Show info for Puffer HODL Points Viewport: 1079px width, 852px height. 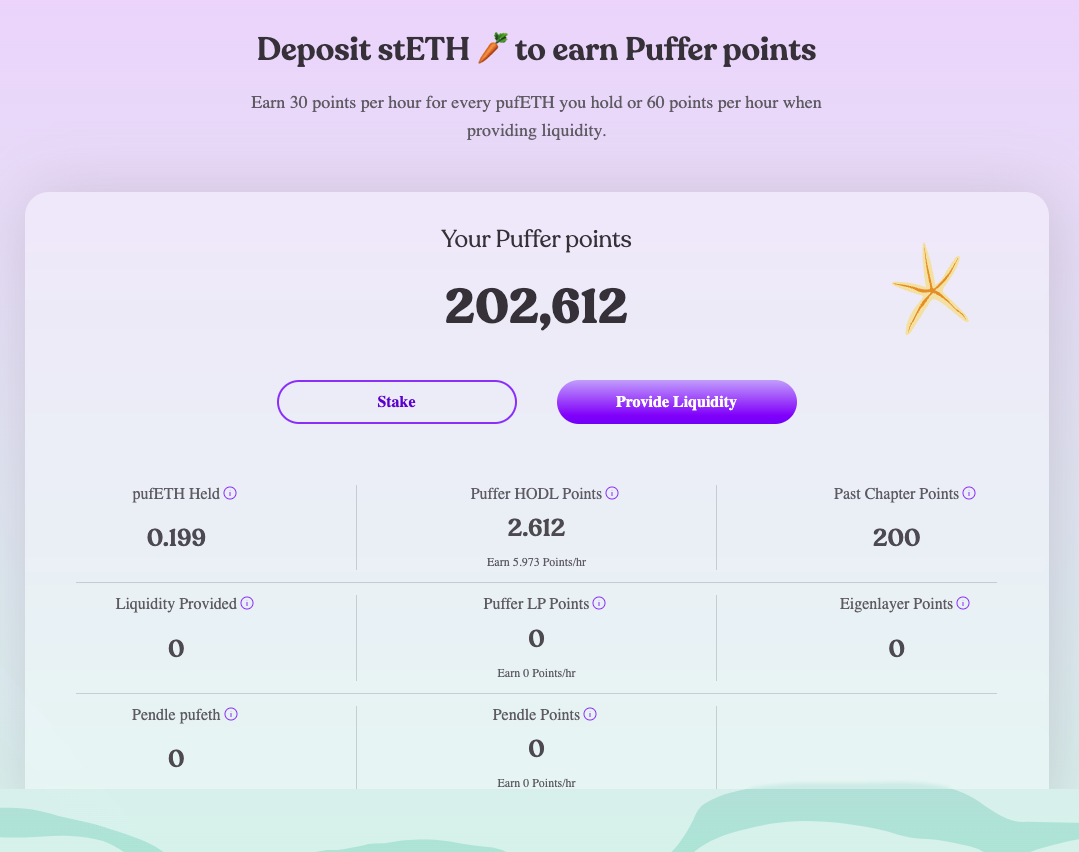(612, 493)
